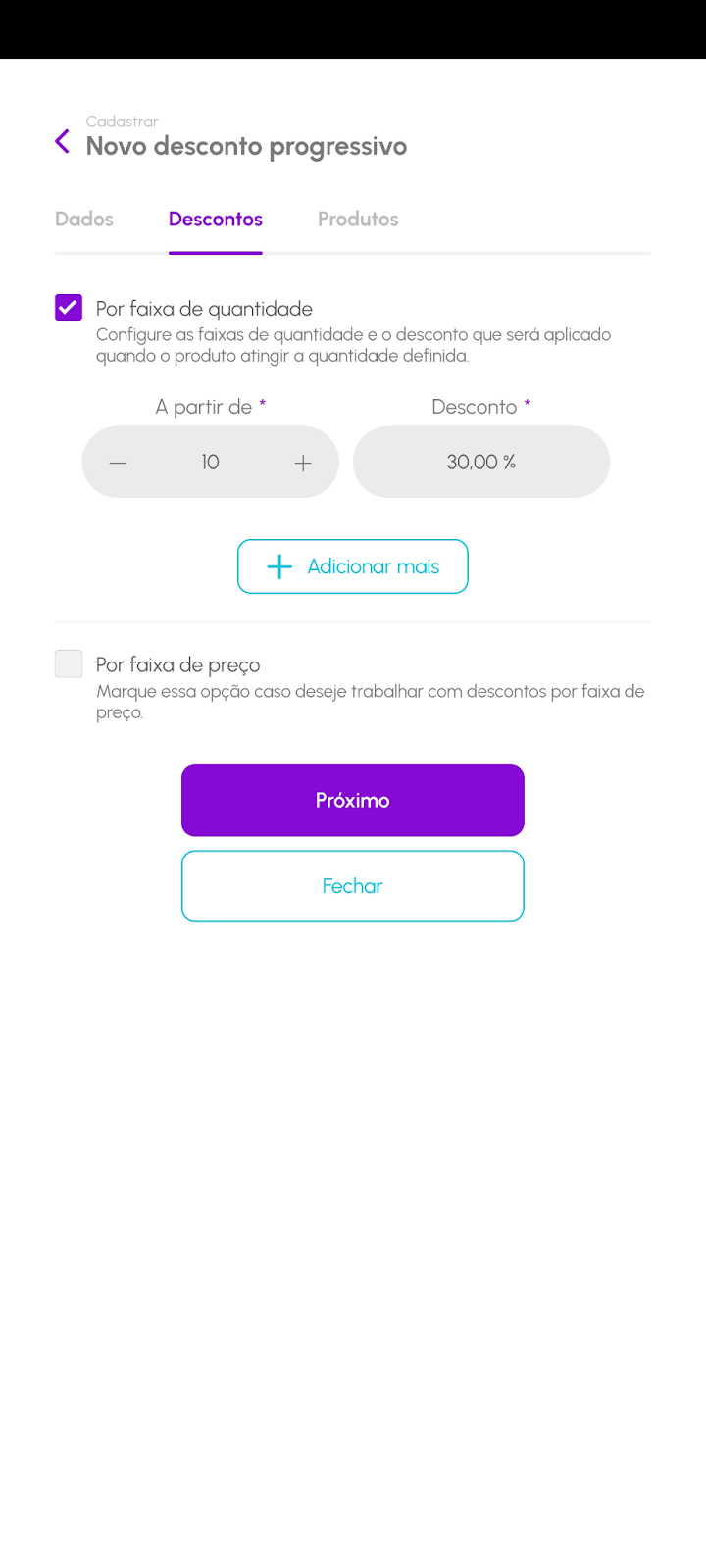The height and width of the screenshot is (1568, 706).
Task: Decrease the A partir de quantity
Action: [118, 463]
